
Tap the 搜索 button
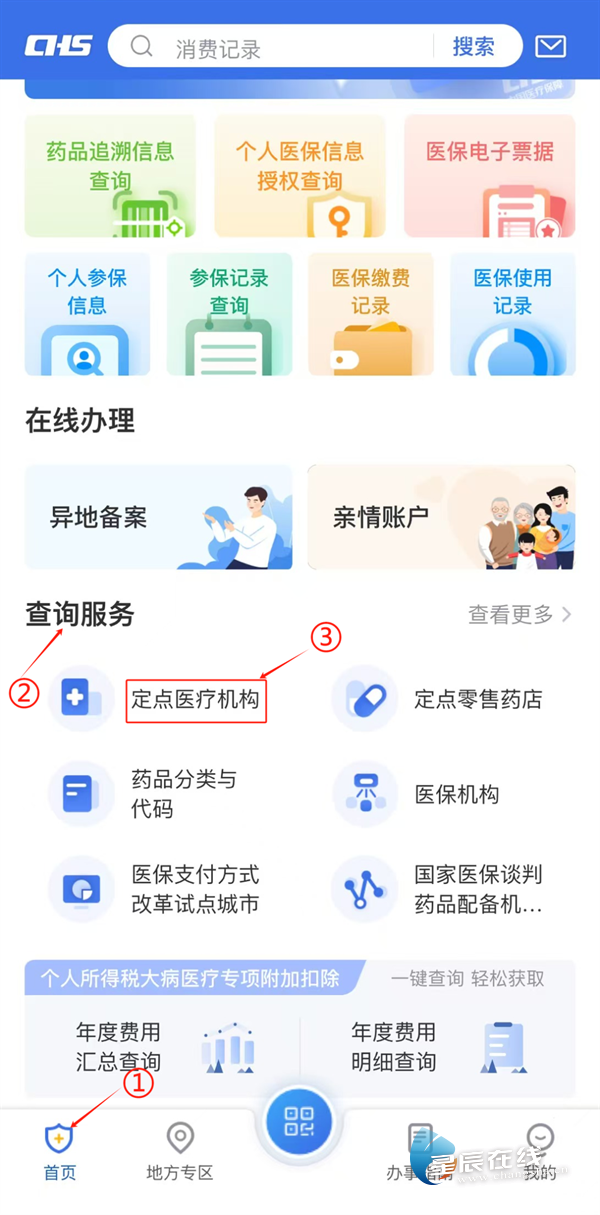(473, 47)
